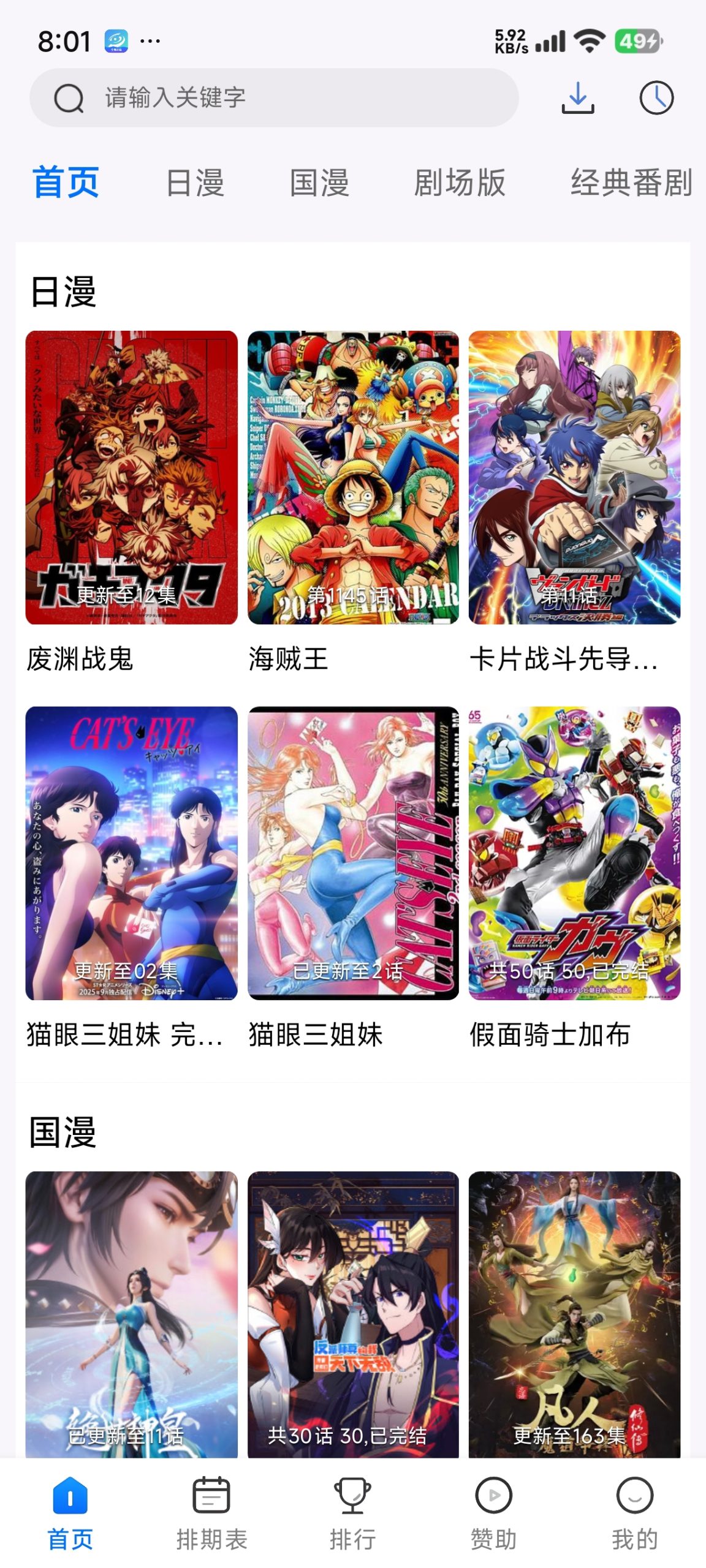This screenshot has height=1568, width=706.
Task: Open the 卡片战斗先导 anime card
Action: (574, 478)
